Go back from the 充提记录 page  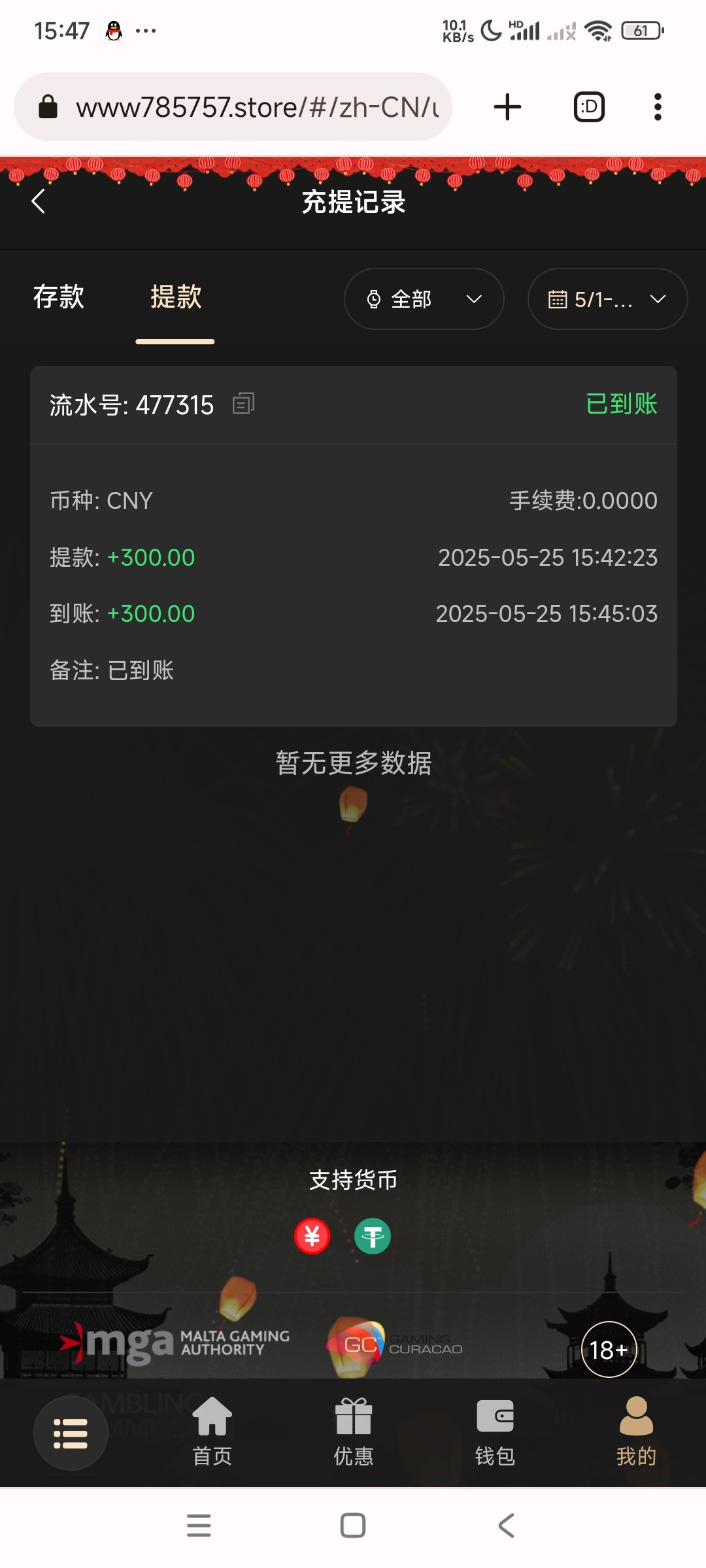(x=39, y=201)
